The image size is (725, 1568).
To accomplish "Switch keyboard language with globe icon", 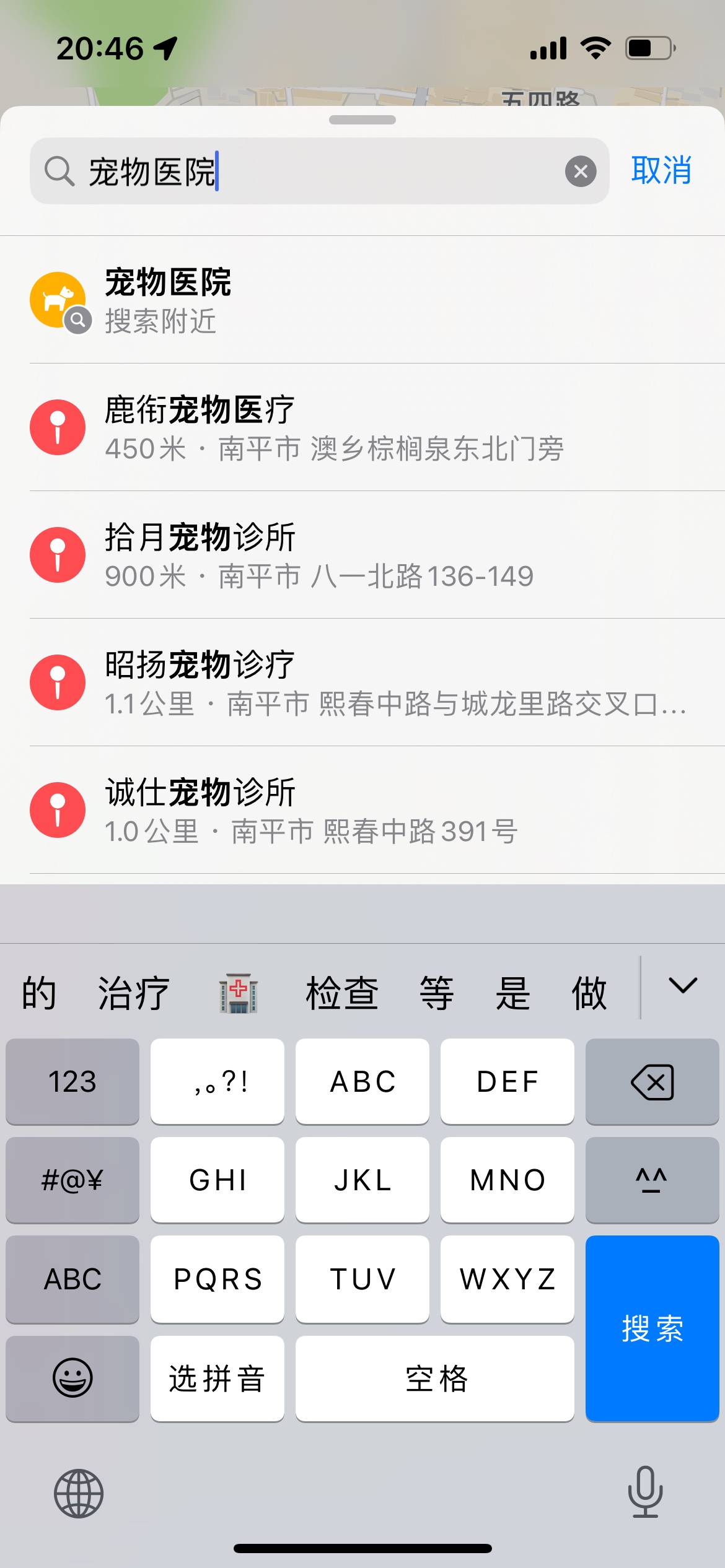I will (79, 1494).
